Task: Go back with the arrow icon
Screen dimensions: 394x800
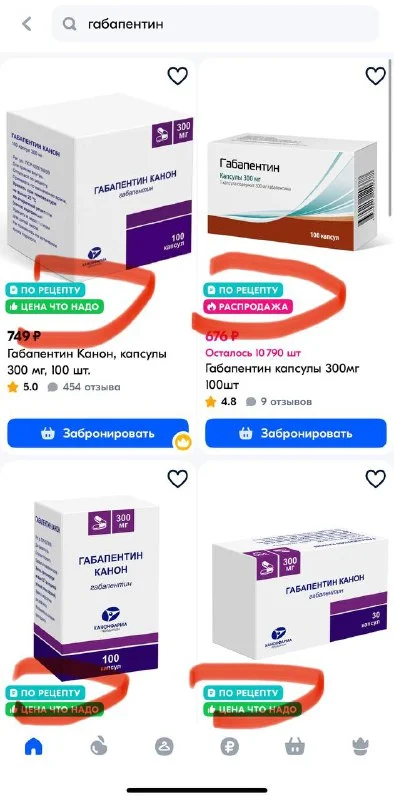Action: [27, 24]
